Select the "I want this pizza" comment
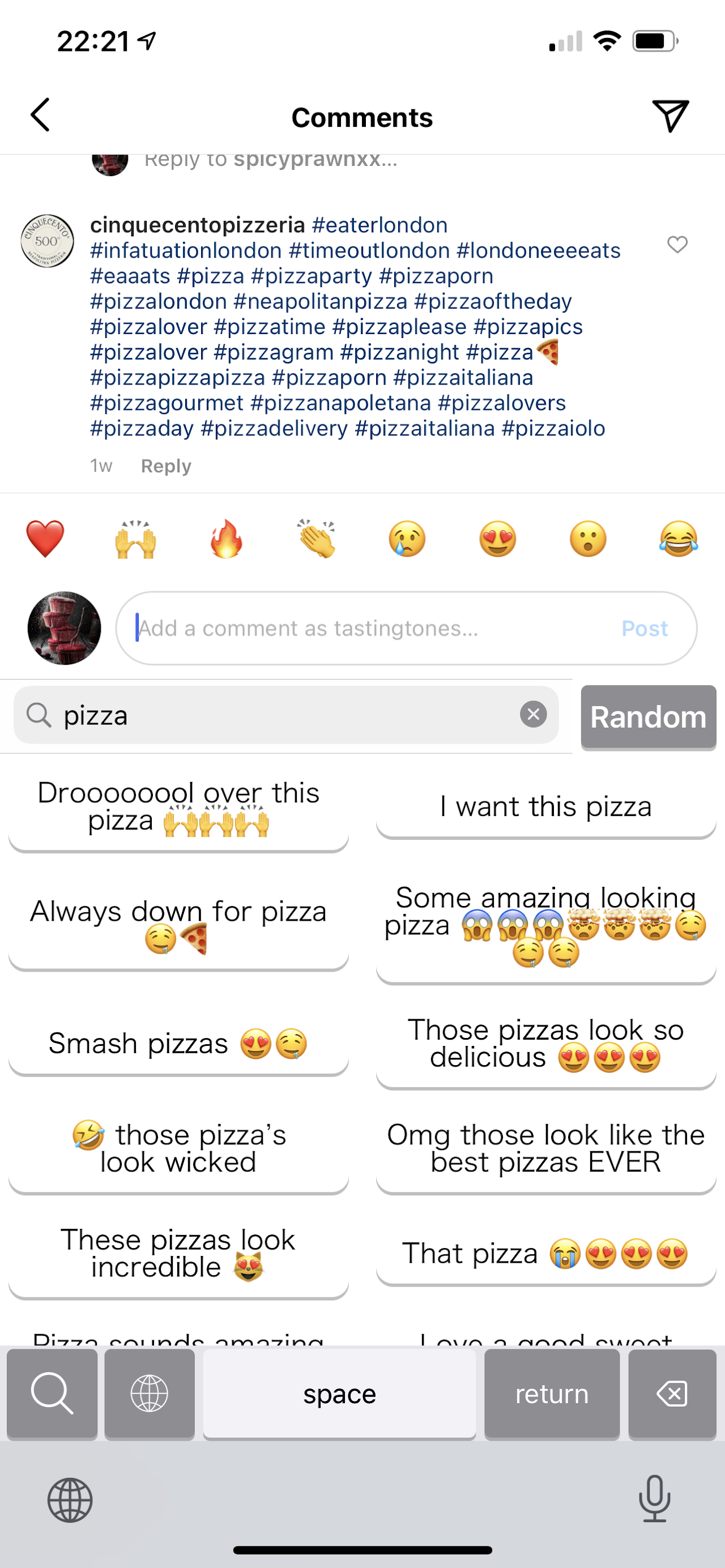 (545, 808)
